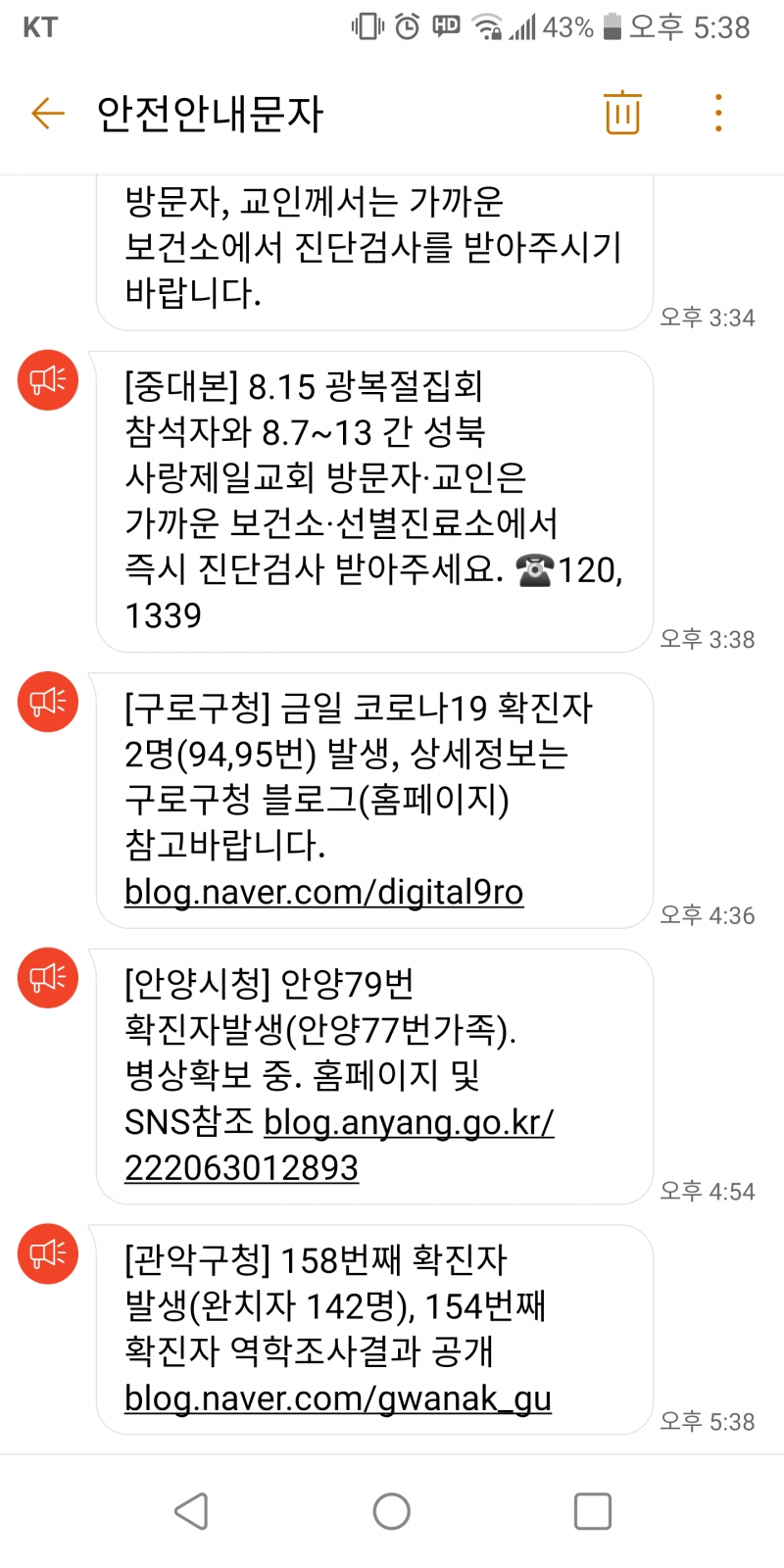Tap the trash icon to delete messages
This screenshot has height=1568, width=784.
621,113
